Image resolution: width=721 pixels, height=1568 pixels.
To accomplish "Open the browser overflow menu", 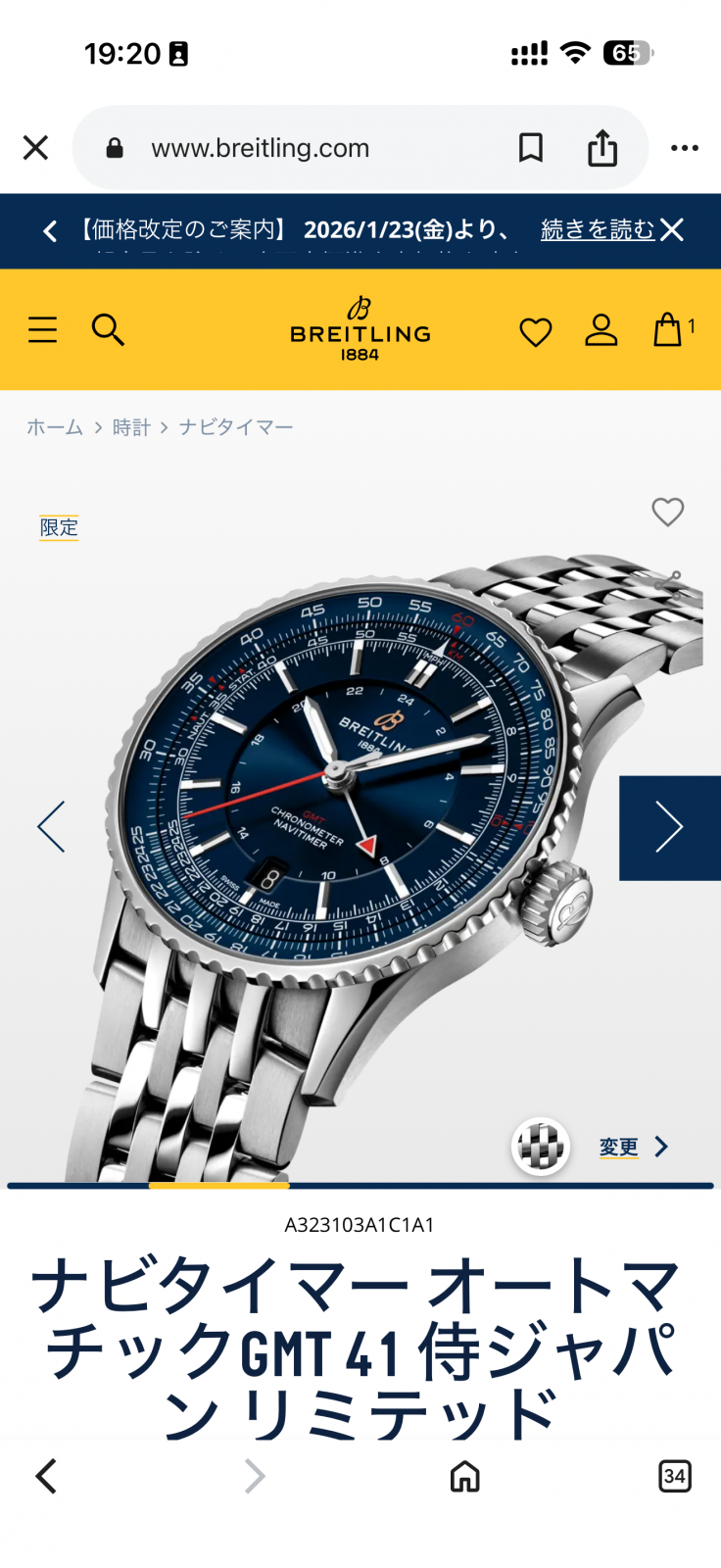I will (x=684, y=148).
